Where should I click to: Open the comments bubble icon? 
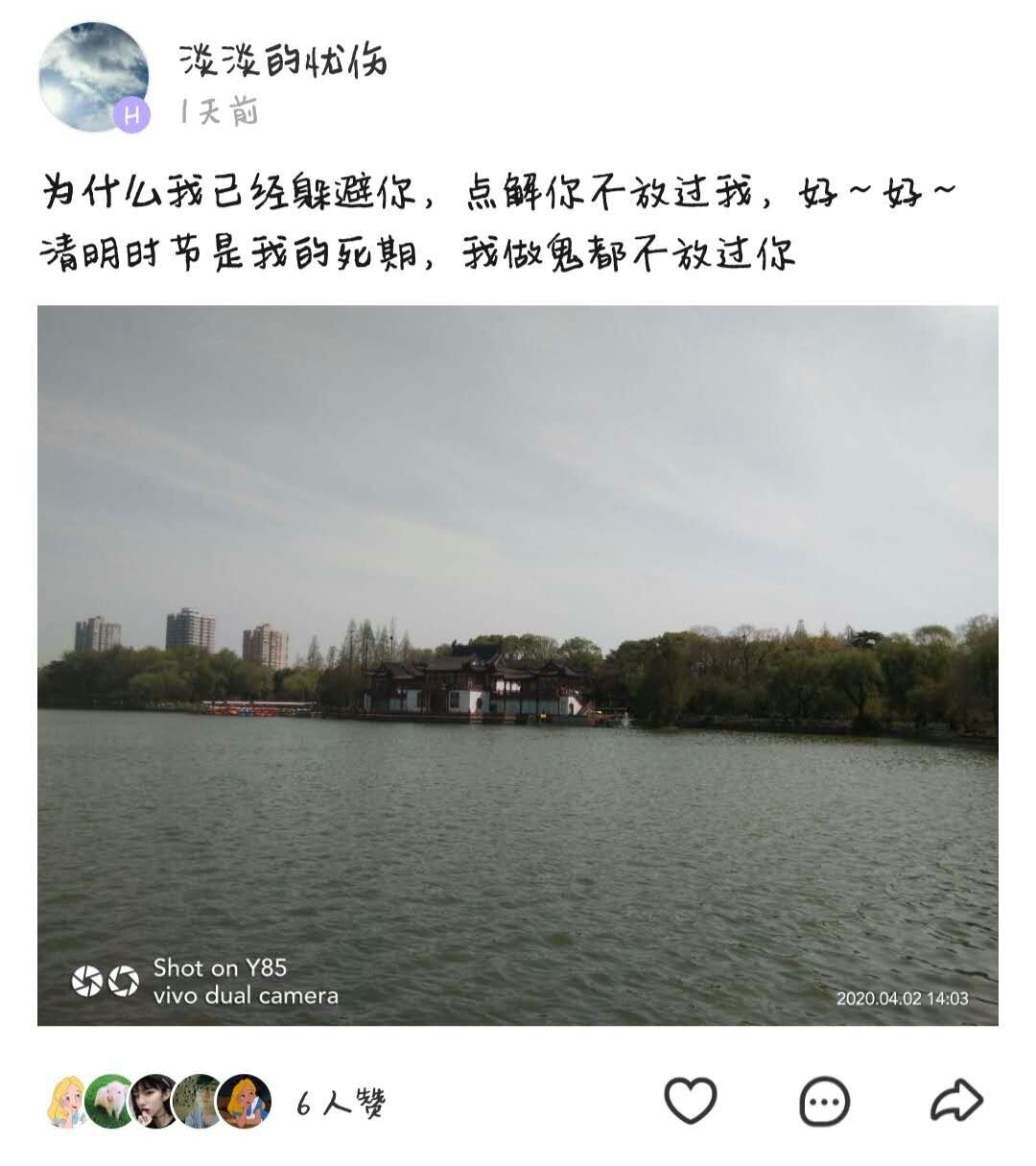coord(824,1102)
